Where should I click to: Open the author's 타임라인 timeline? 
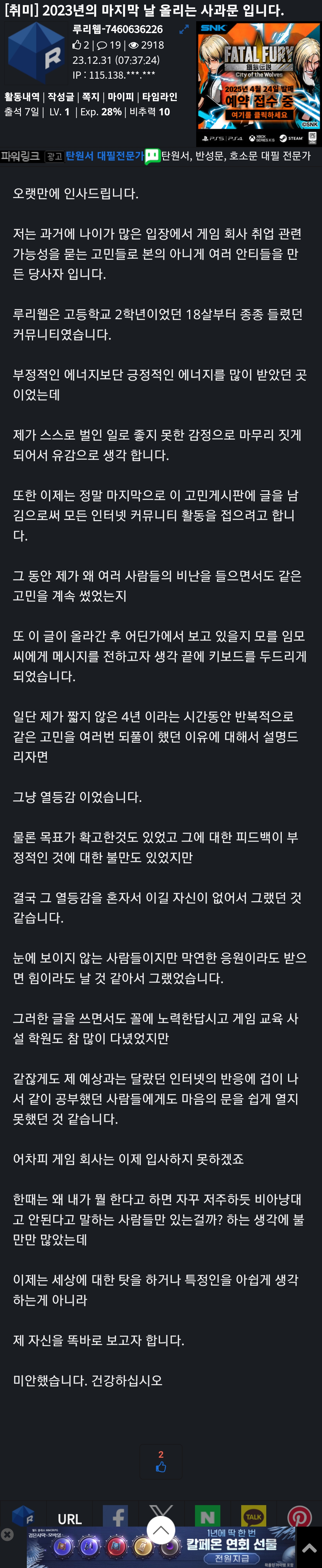click(x=160, y=97)
